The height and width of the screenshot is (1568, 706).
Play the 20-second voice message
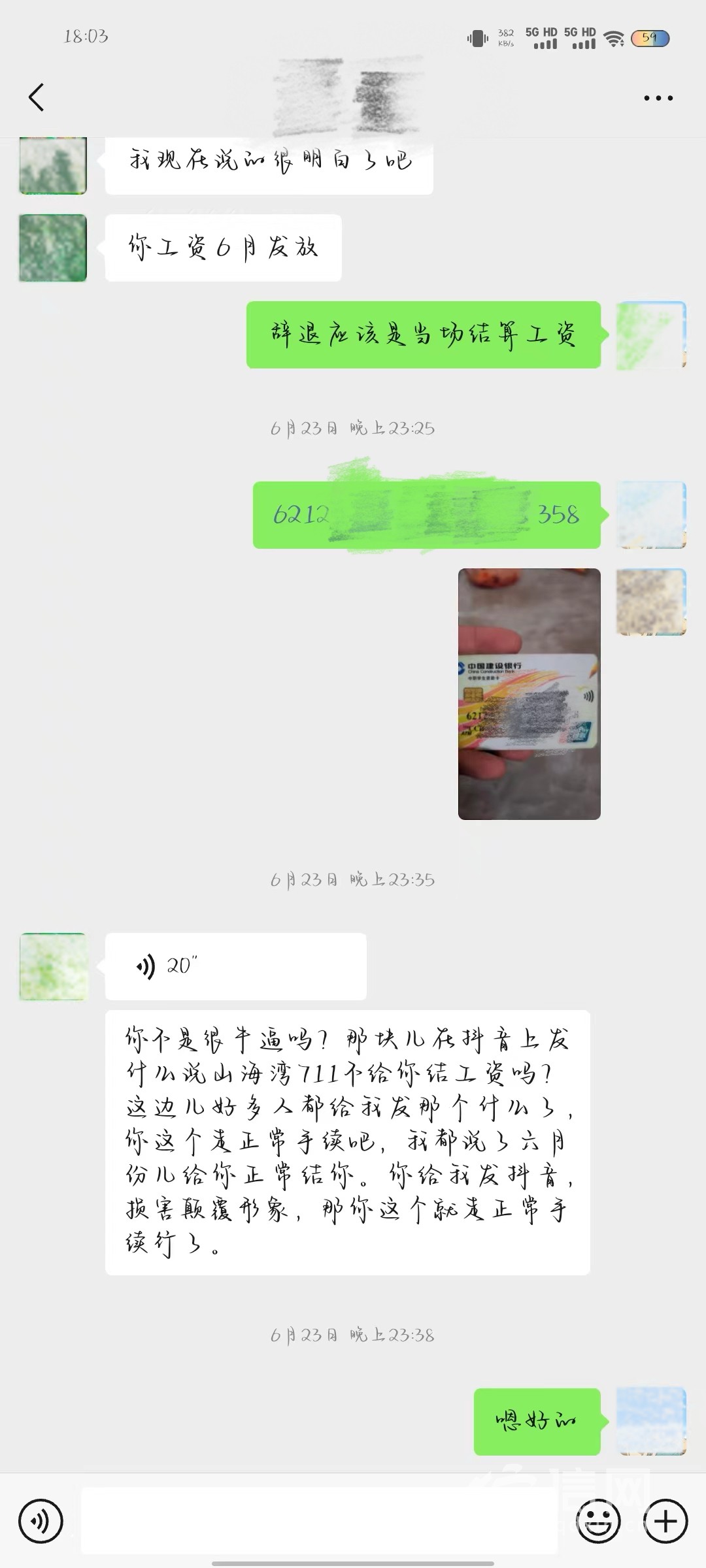click(235, 966)
